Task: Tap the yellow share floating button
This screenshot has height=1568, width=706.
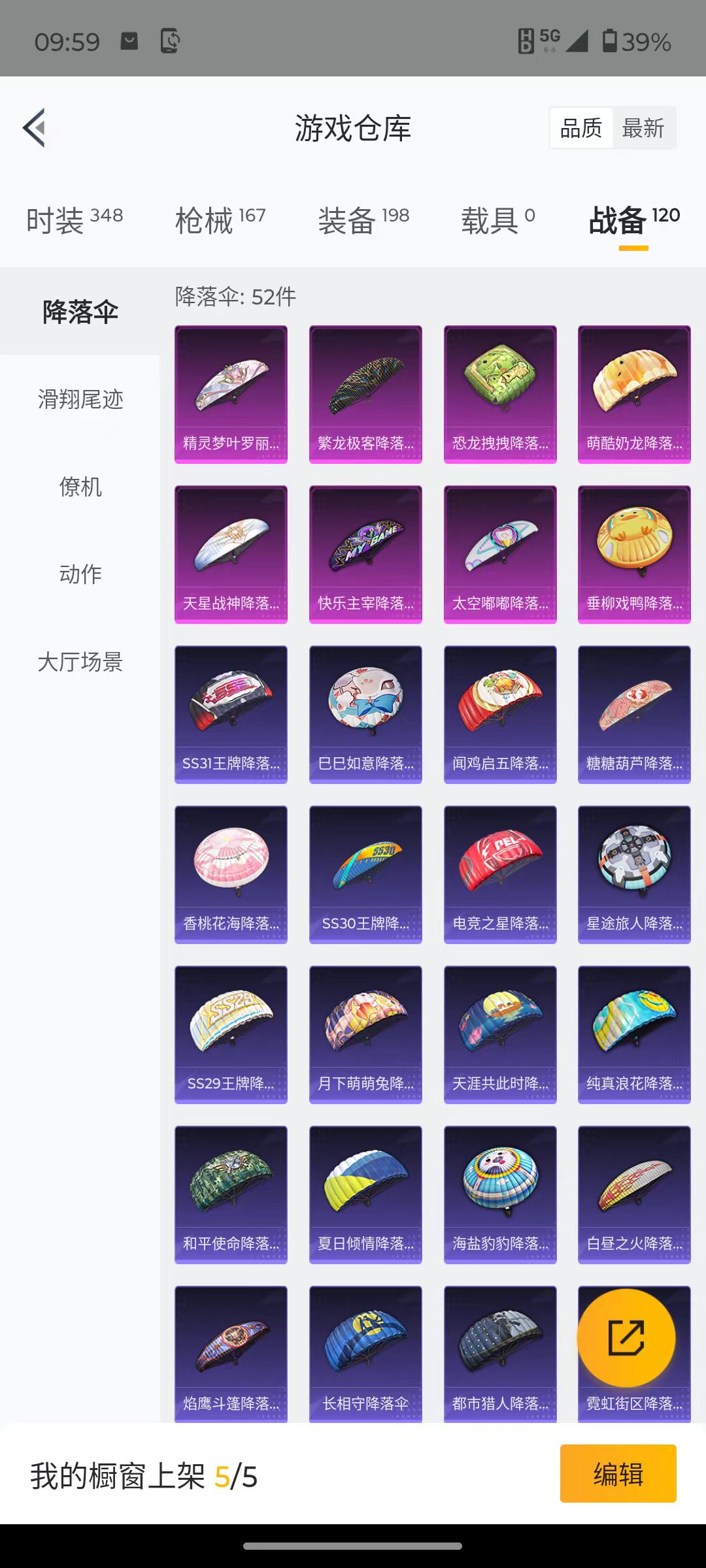Action: click(626, 1337)
